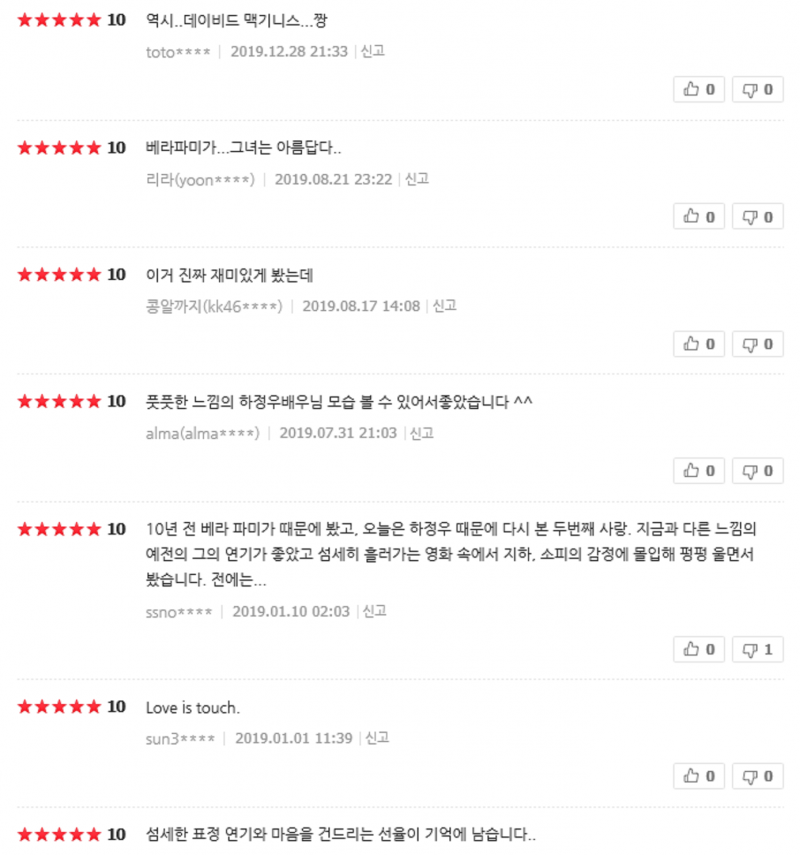Viewport: 800px width, 855px height.
Task: Like the review by 리라(yoon****)
Action: tap(699, 217)
